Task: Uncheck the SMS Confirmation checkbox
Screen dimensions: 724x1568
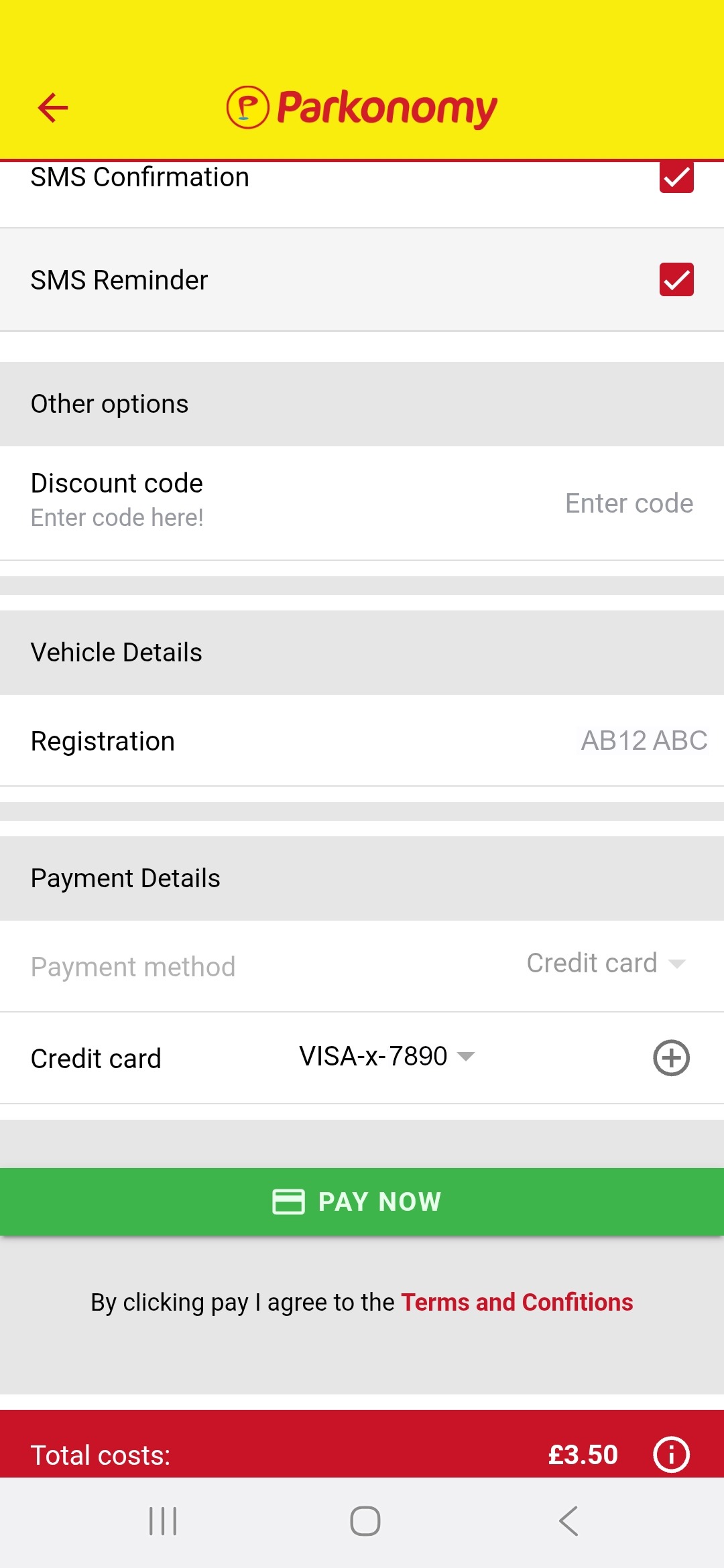Action: tap(676, 178)
